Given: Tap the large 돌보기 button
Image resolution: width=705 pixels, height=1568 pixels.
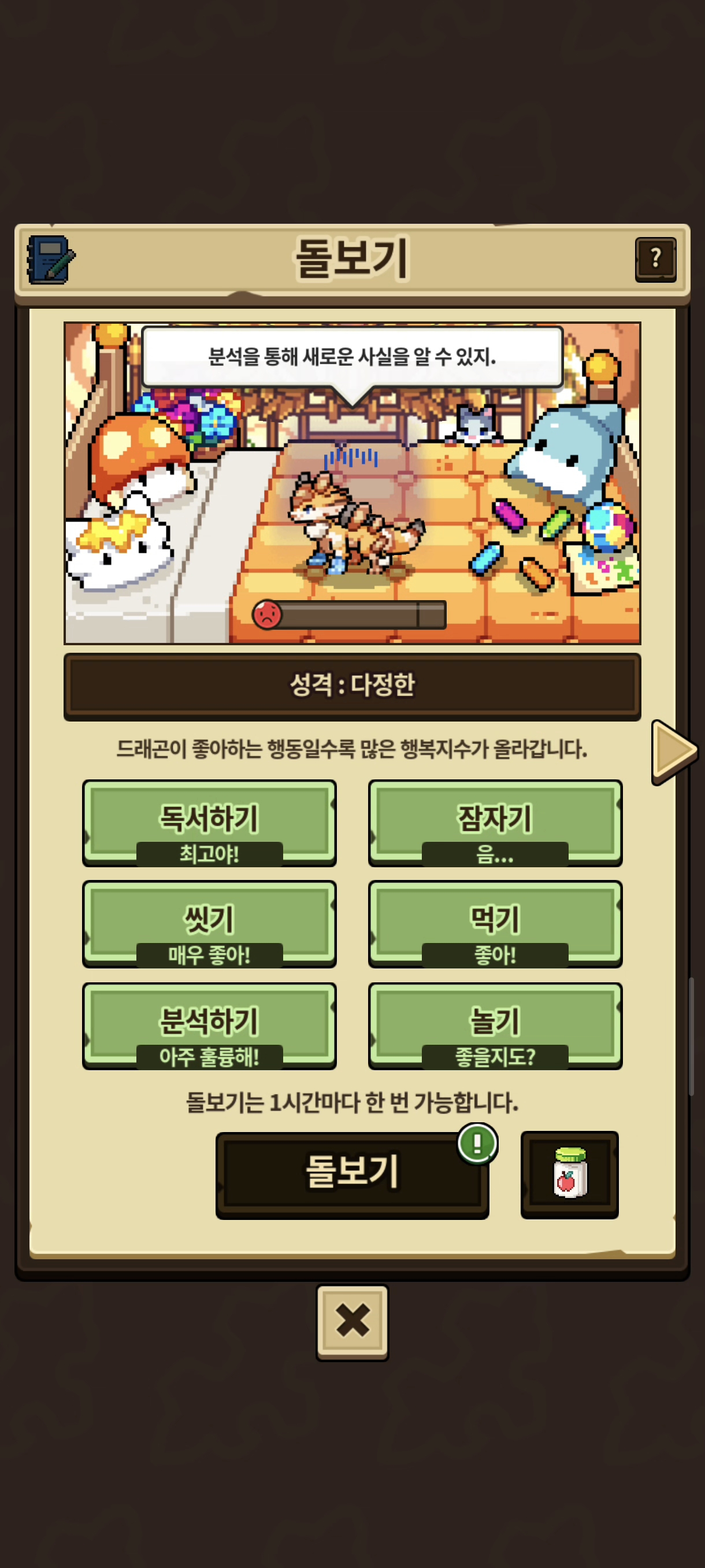Looking at the screenshot, I should coord(351,1174).
